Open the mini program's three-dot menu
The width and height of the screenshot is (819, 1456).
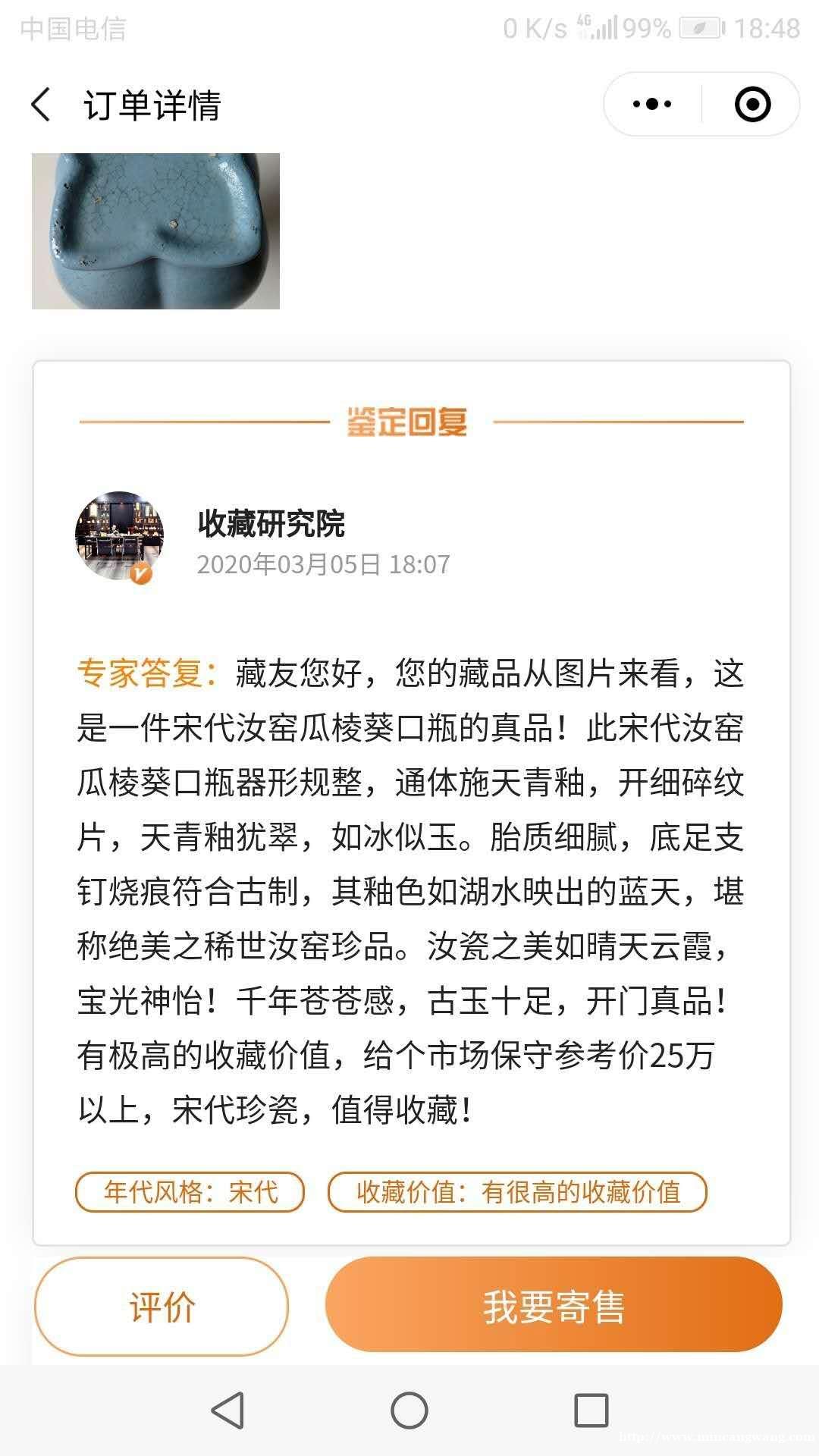pyautogui.click(x=652, y=105)
